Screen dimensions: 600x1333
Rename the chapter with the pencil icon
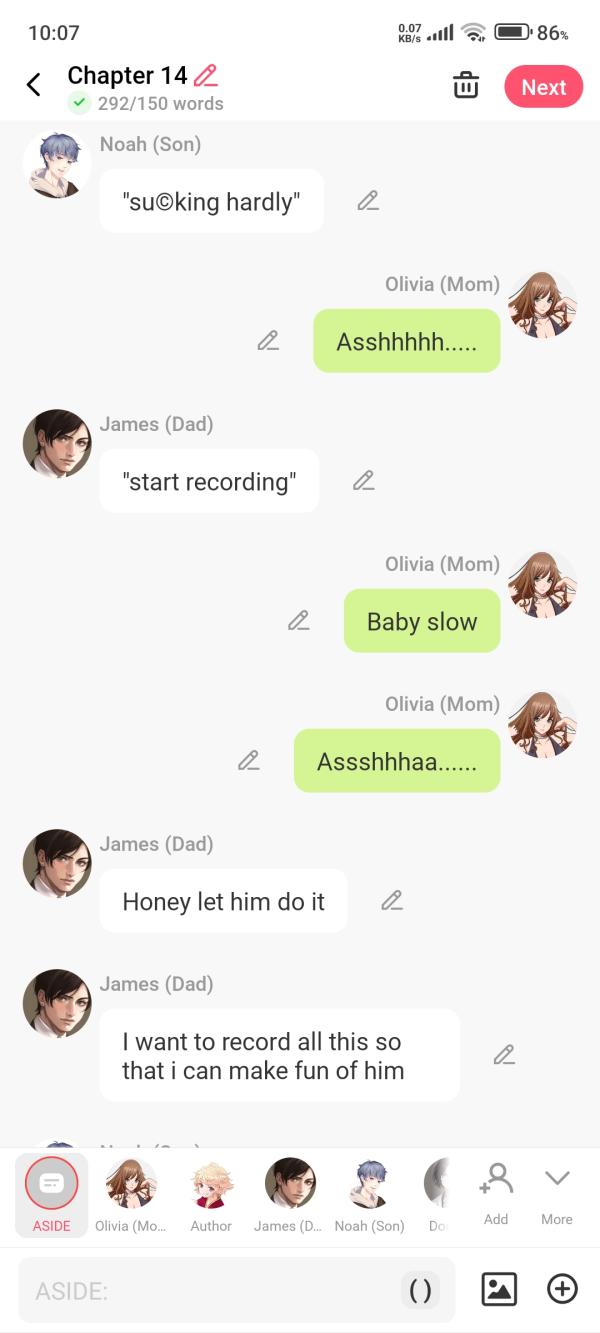coord(205,75)
